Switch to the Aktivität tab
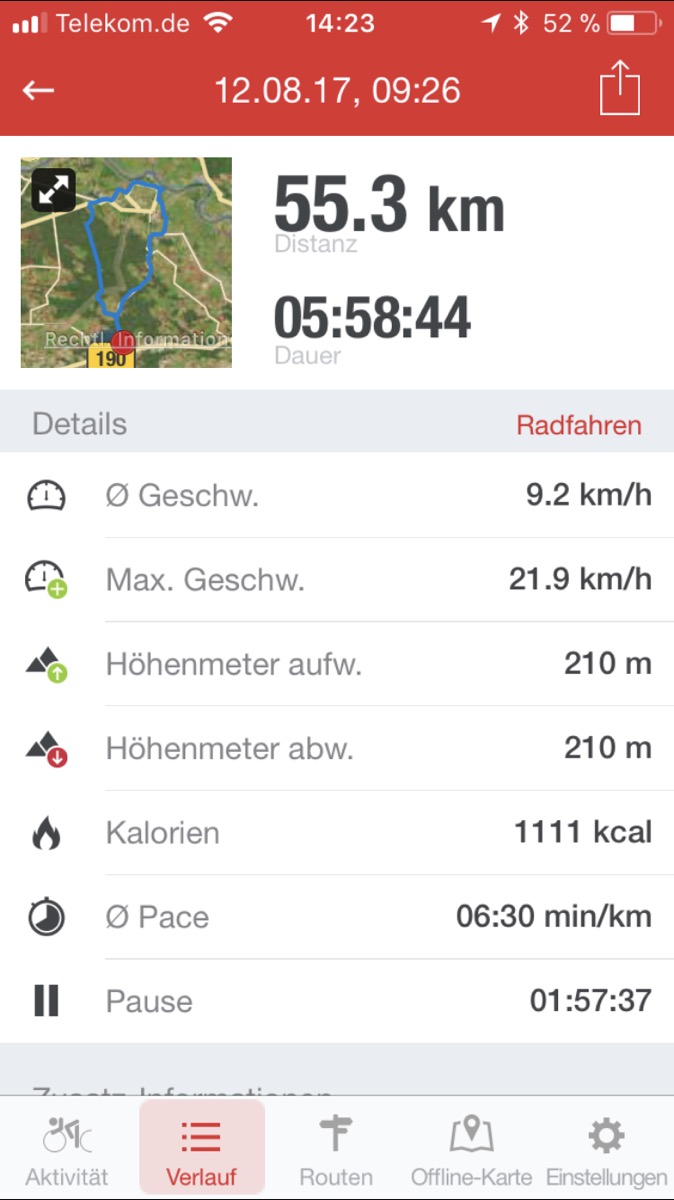Screen dimensions: 674x1200 (x=67, y=1150)
